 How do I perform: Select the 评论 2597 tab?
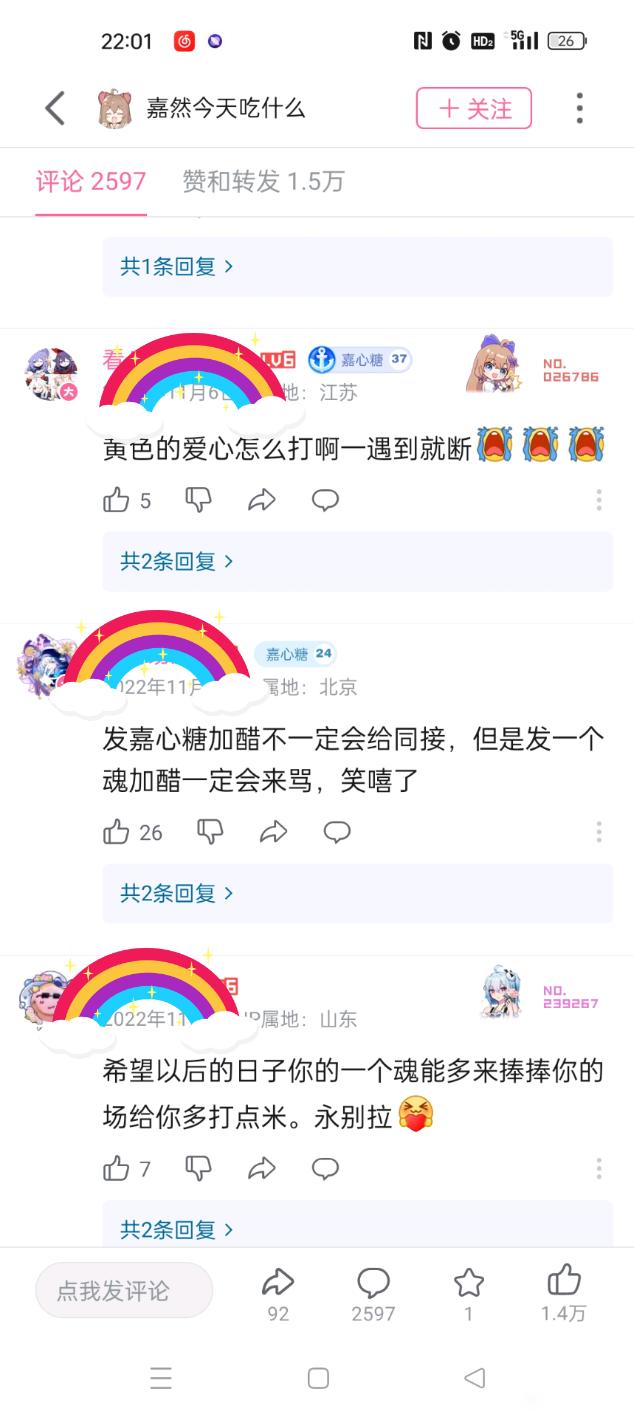click(91, 181)
